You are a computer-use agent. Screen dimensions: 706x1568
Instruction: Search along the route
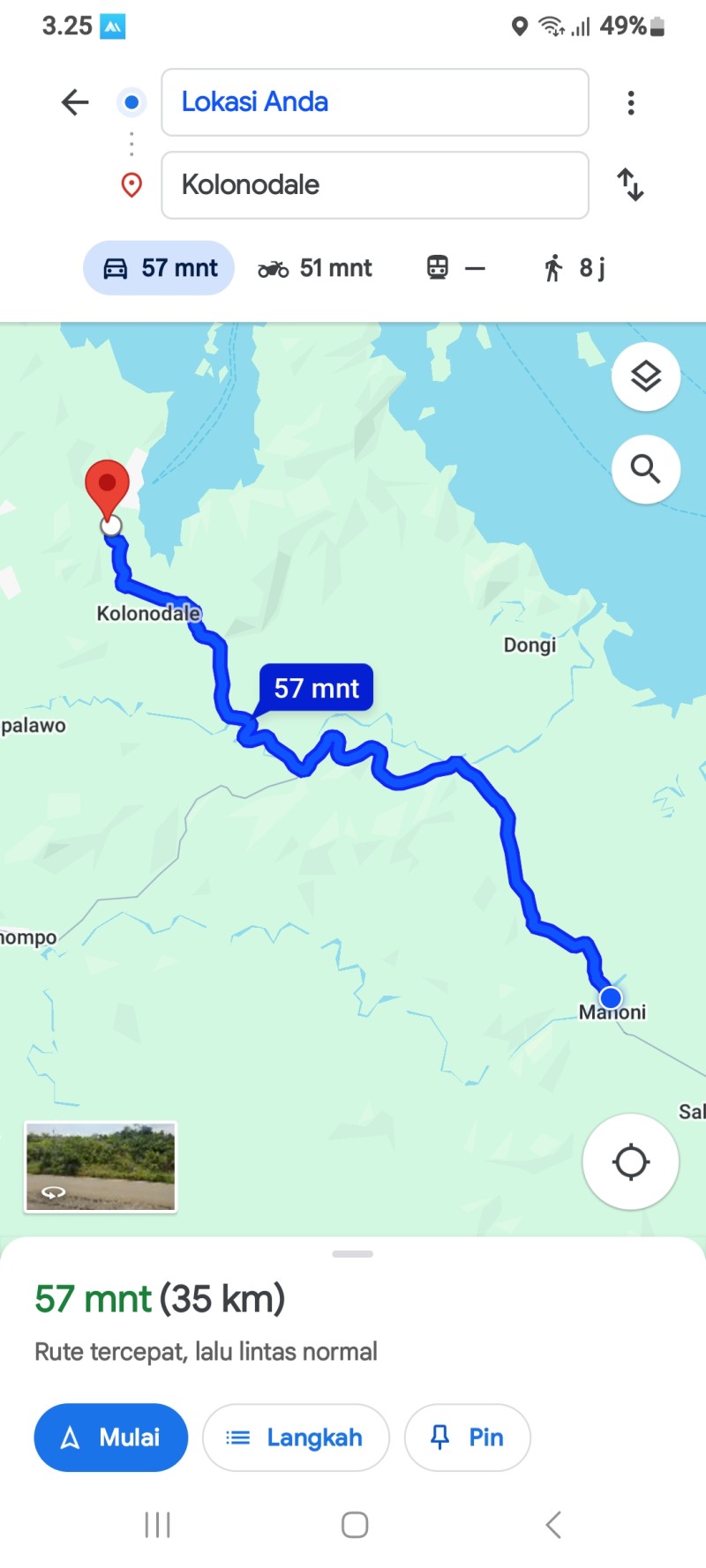point(646,469)
